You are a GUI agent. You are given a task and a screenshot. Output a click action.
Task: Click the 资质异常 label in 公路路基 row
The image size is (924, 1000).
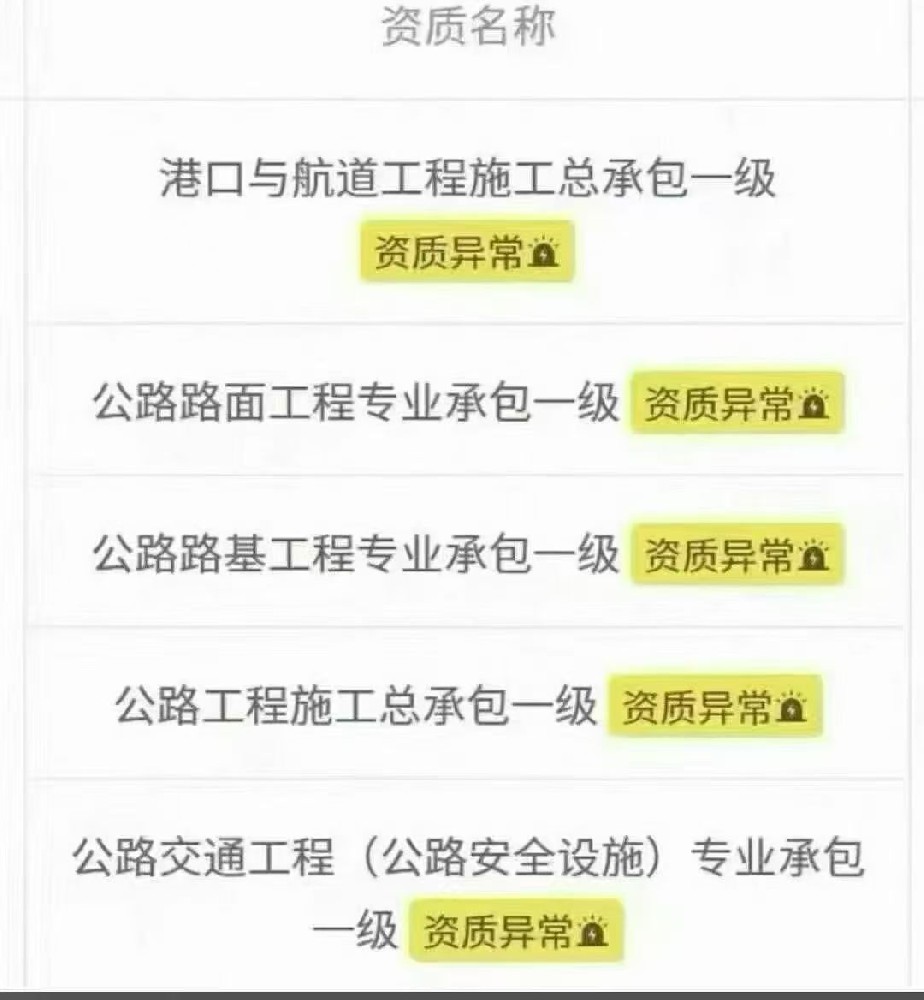click(x=740, y=556)
